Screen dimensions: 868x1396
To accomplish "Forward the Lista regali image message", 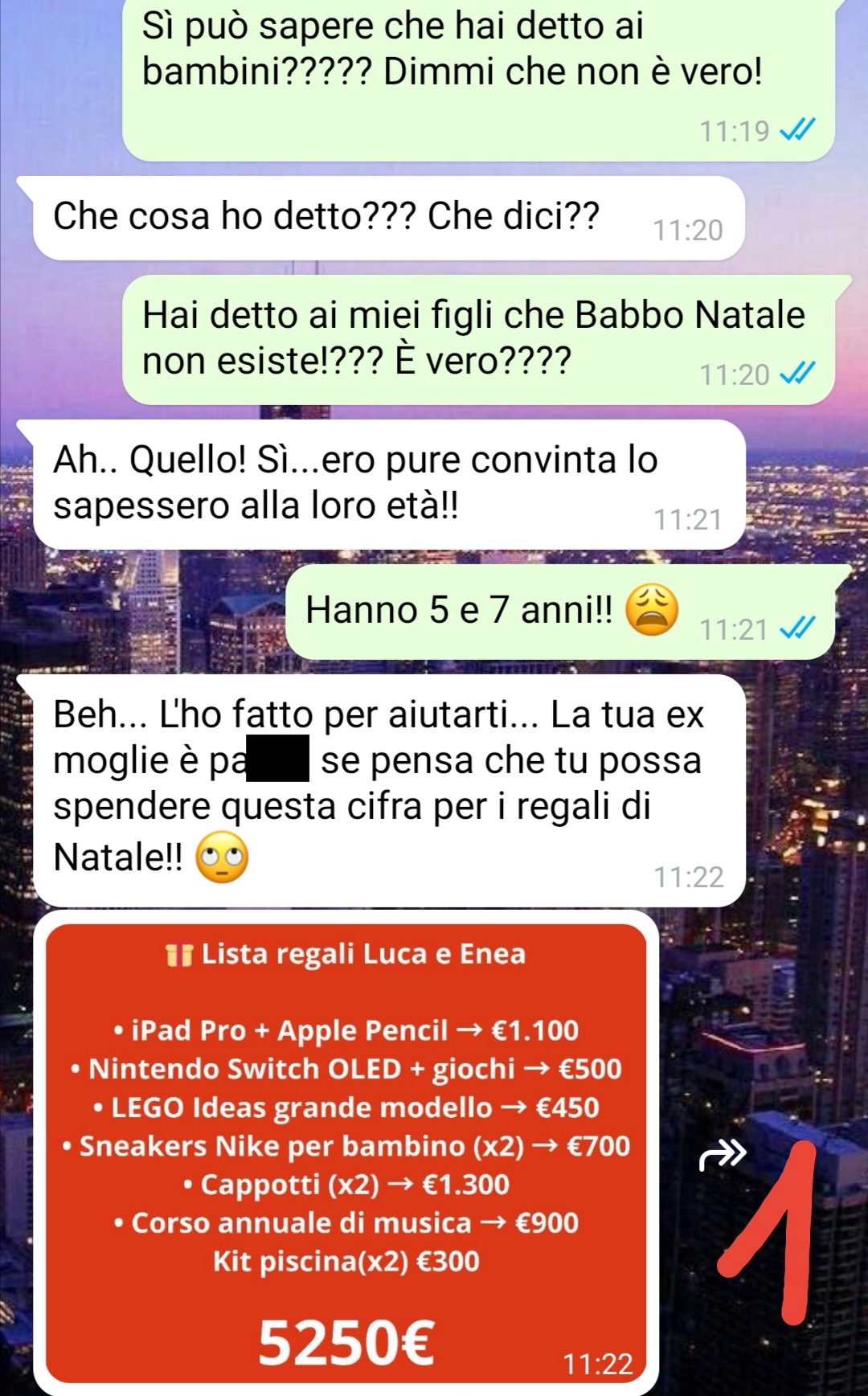I will (722, 1156).
